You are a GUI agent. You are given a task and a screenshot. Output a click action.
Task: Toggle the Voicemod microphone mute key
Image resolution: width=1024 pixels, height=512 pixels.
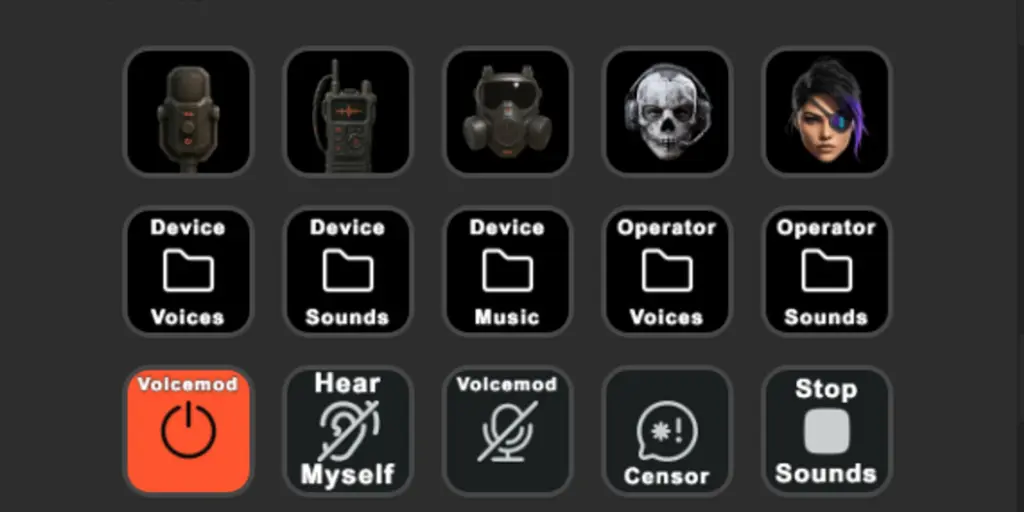click(x=507, y=430)
